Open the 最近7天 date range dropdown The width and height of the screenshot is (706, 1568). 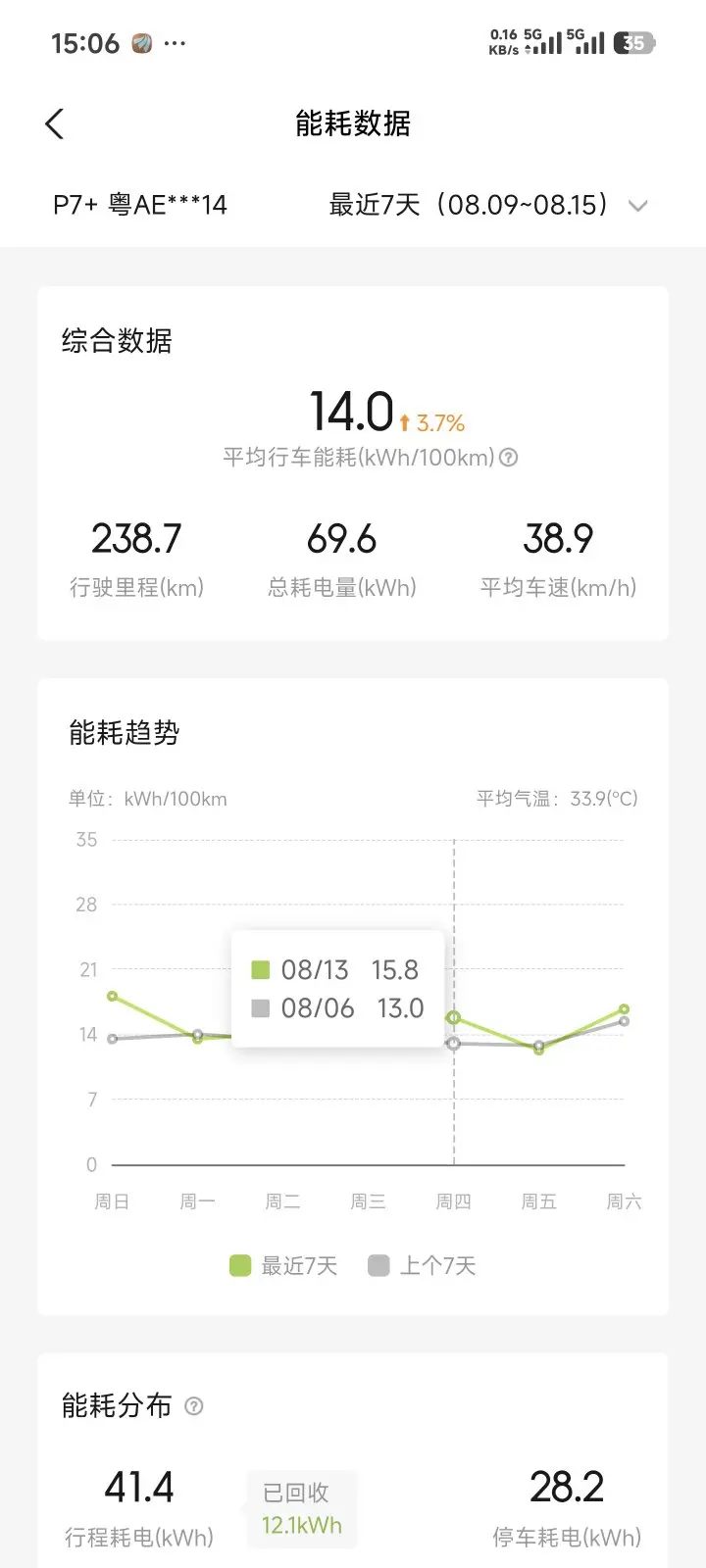click(488, 205)
